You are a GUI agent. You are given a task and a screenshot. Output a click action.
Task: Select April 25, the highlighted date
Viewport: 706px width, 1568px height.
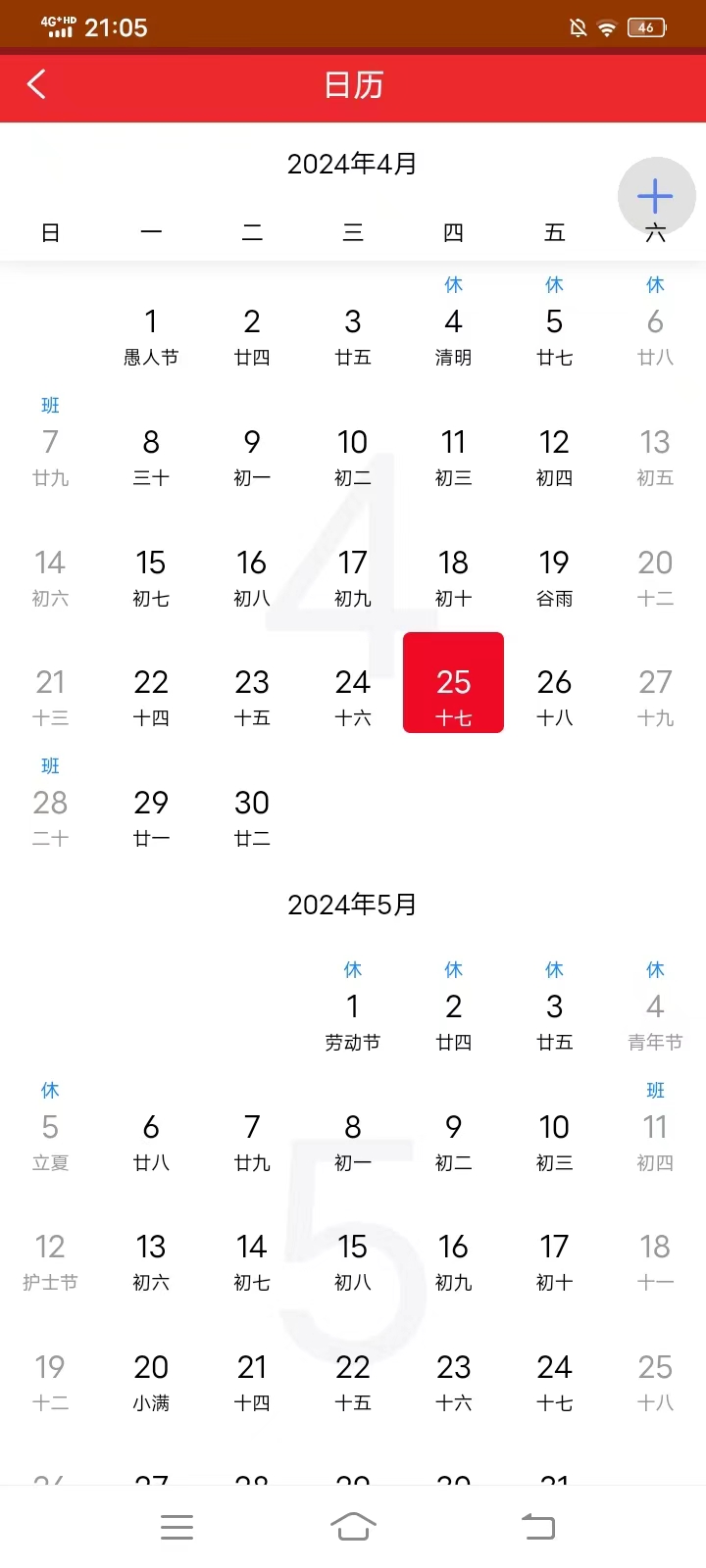(452, 683)
